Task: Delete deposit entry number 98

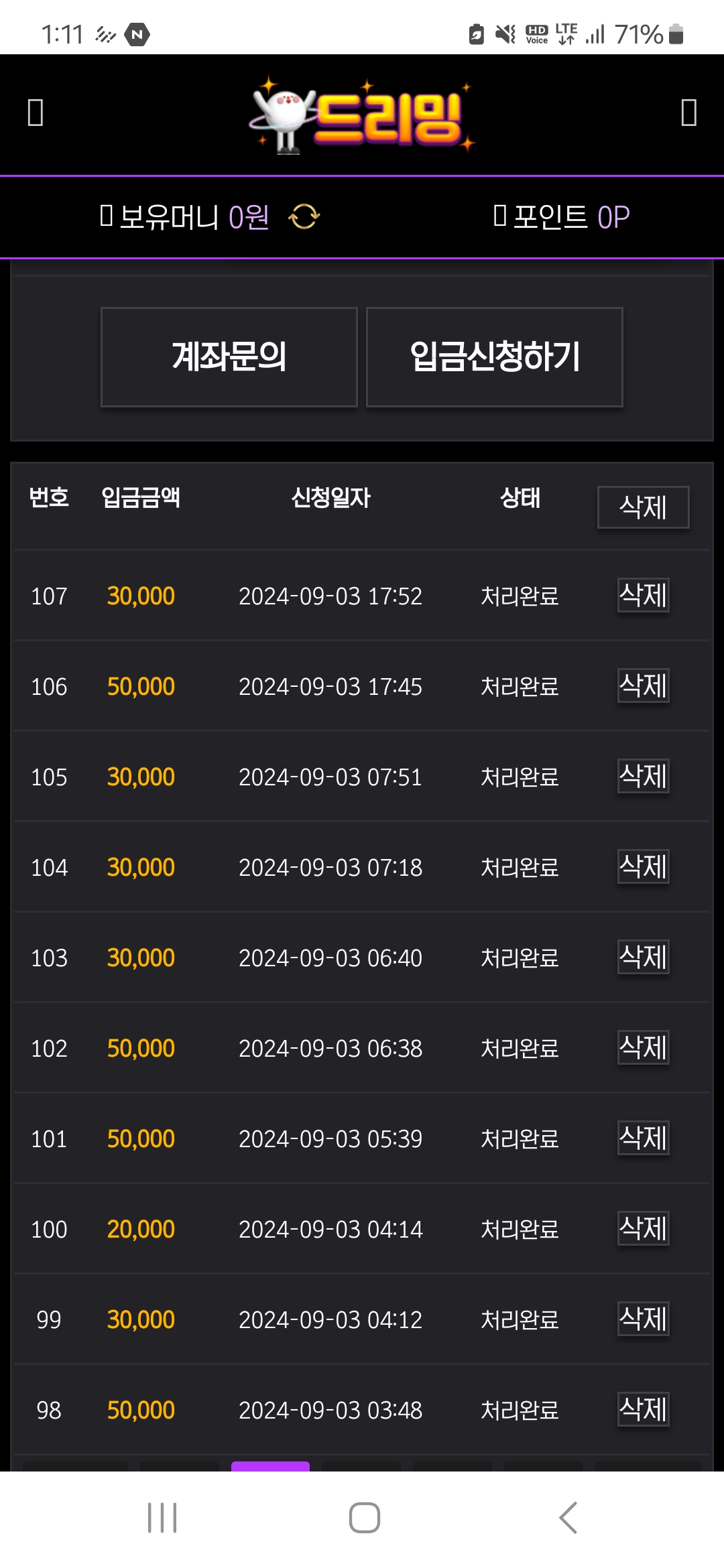Action: pos(643,1409)
